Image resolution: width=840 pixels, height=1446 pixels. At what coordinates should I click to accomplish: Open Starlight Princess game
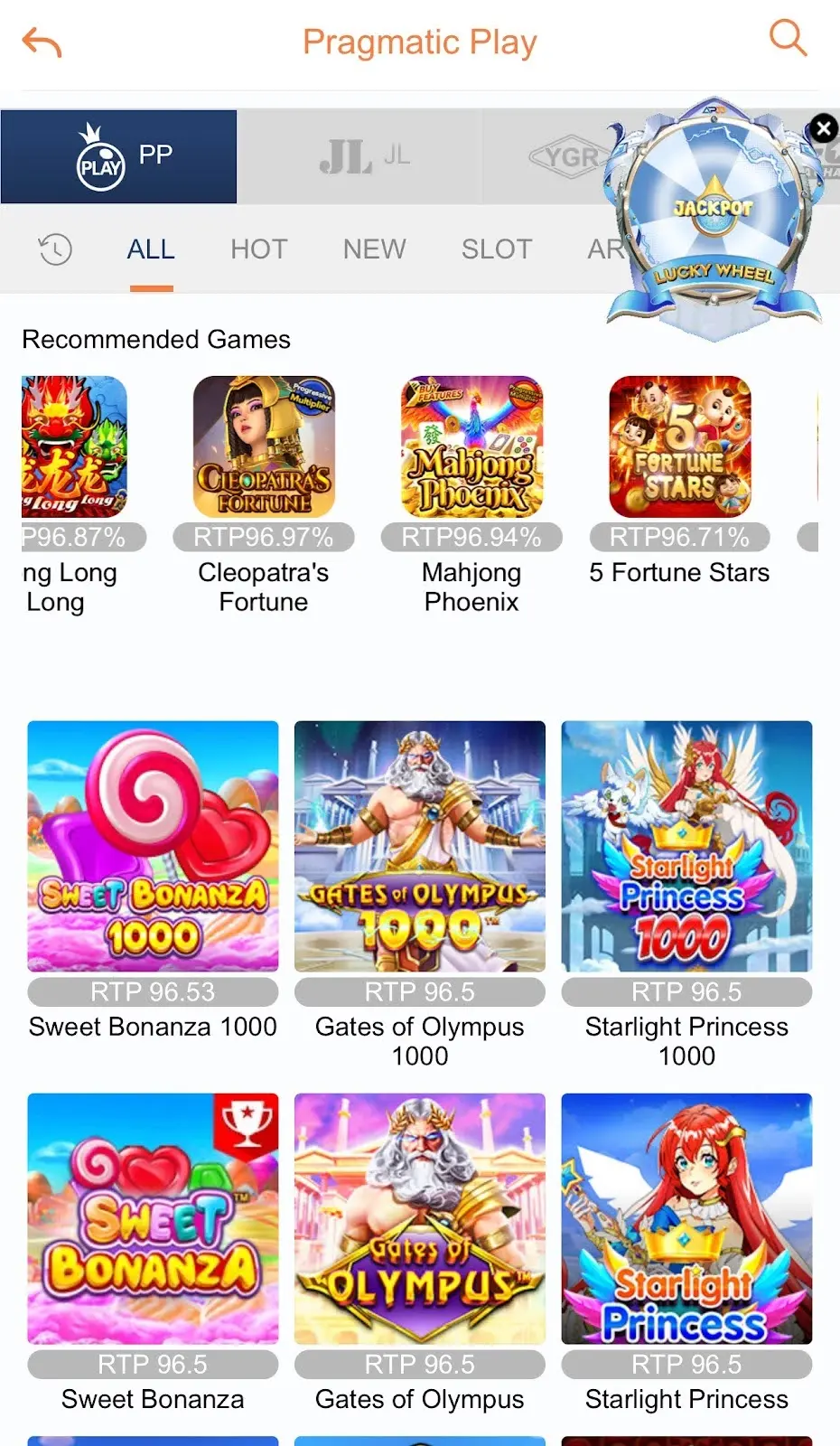tap(686, 1218)
